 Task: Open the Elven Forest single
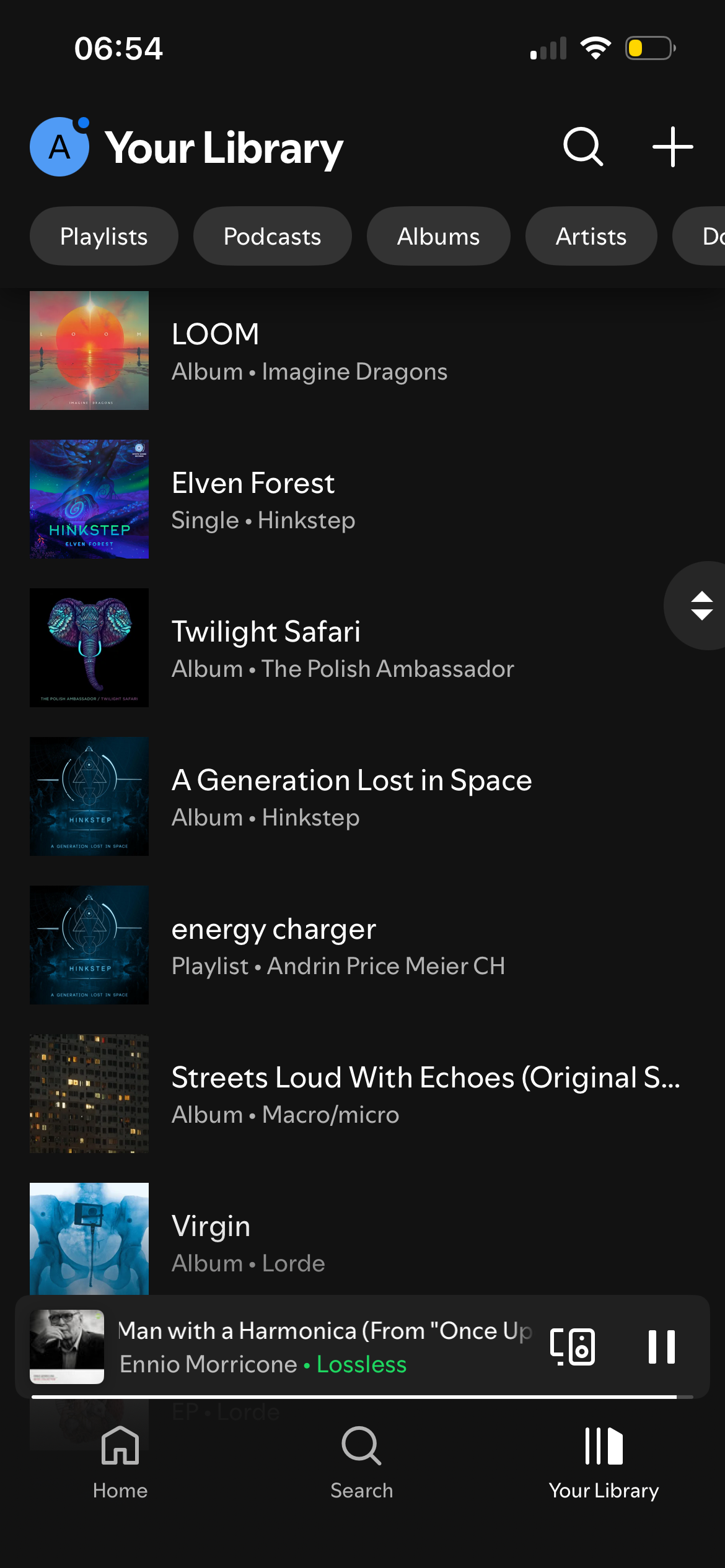click(263, 500)
